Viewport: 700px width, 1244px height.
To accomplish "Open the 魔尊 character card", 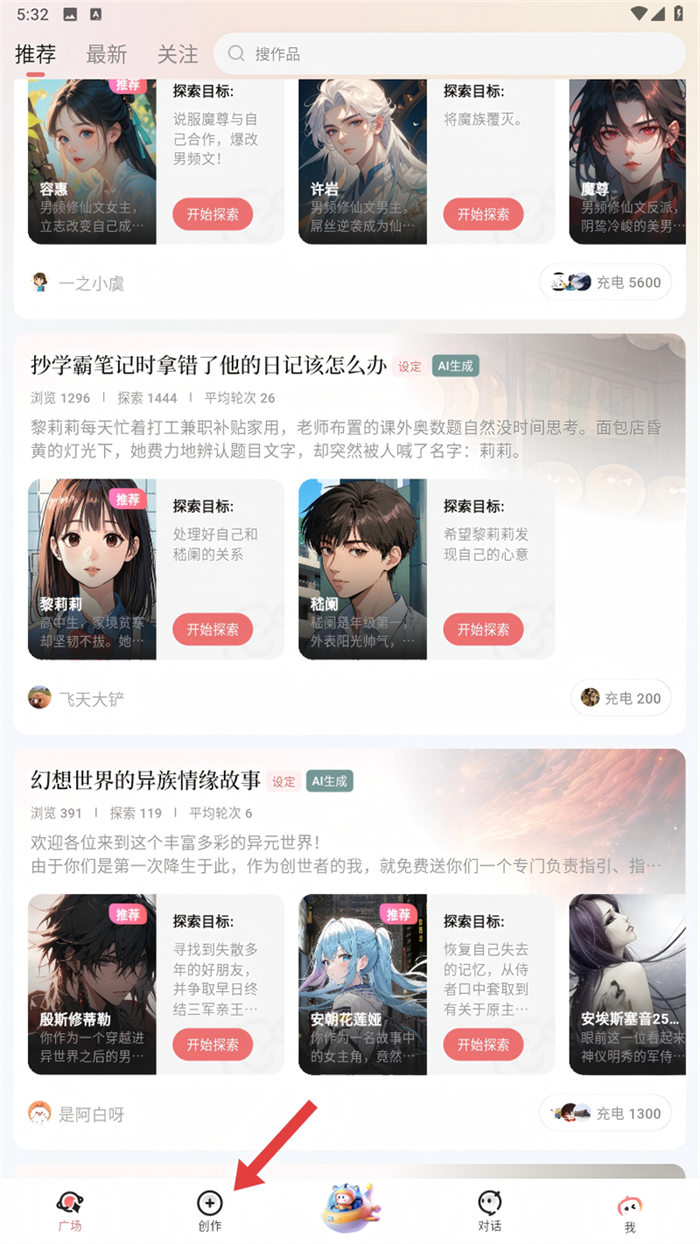I will click(x=632, y=160).
